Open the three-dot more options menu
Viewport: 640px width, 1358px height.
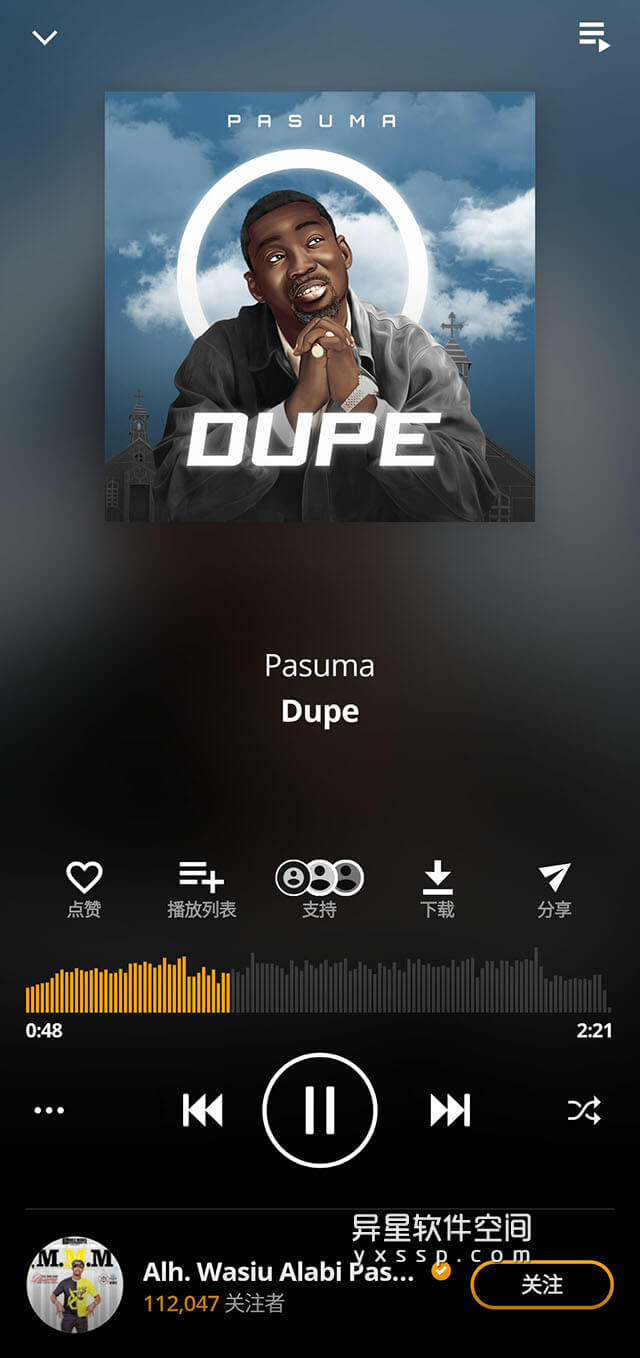[49, 1110]
